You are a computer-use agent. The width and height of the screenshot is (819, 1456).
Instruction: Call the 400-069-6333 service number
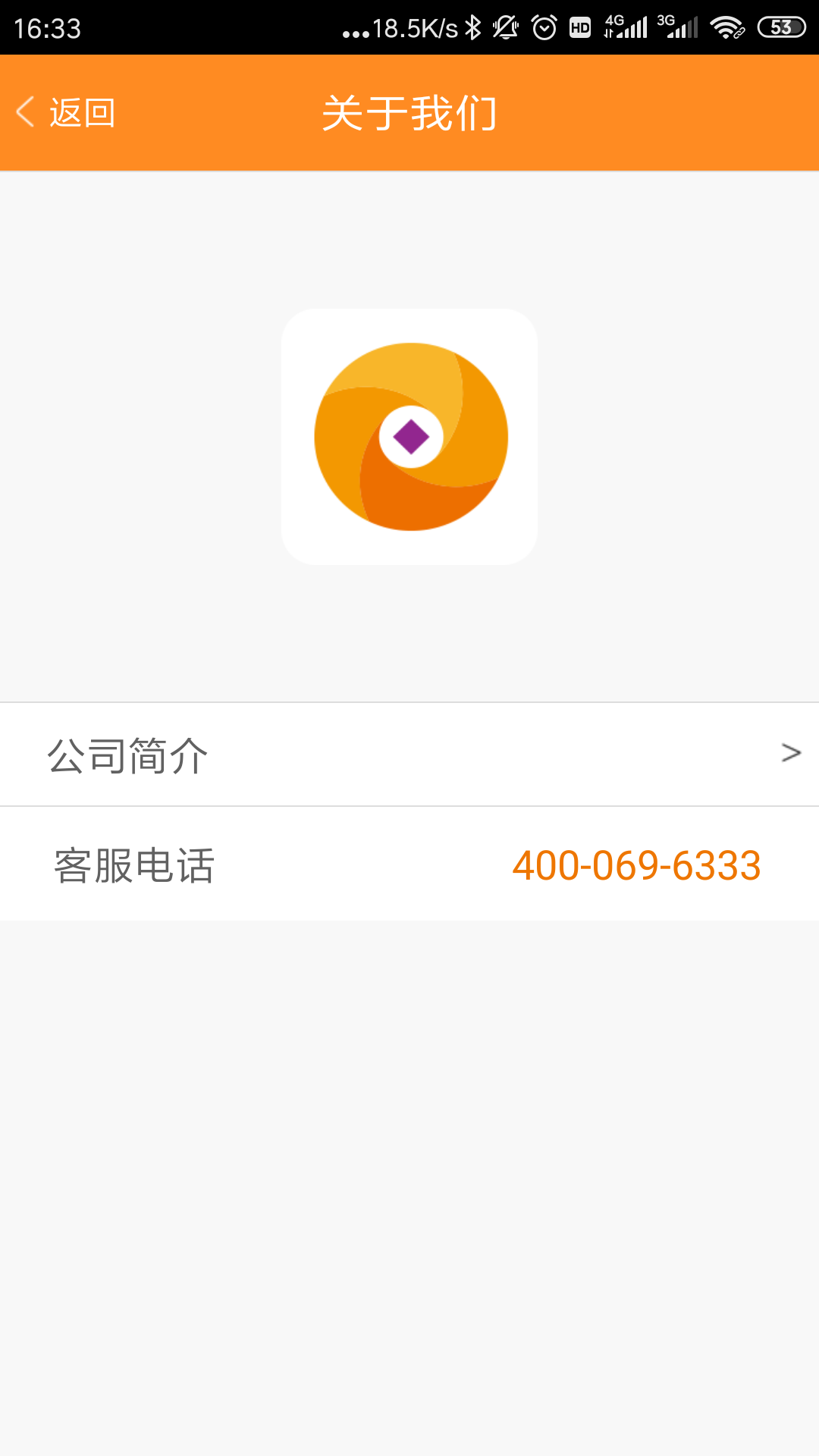point(637,864)
